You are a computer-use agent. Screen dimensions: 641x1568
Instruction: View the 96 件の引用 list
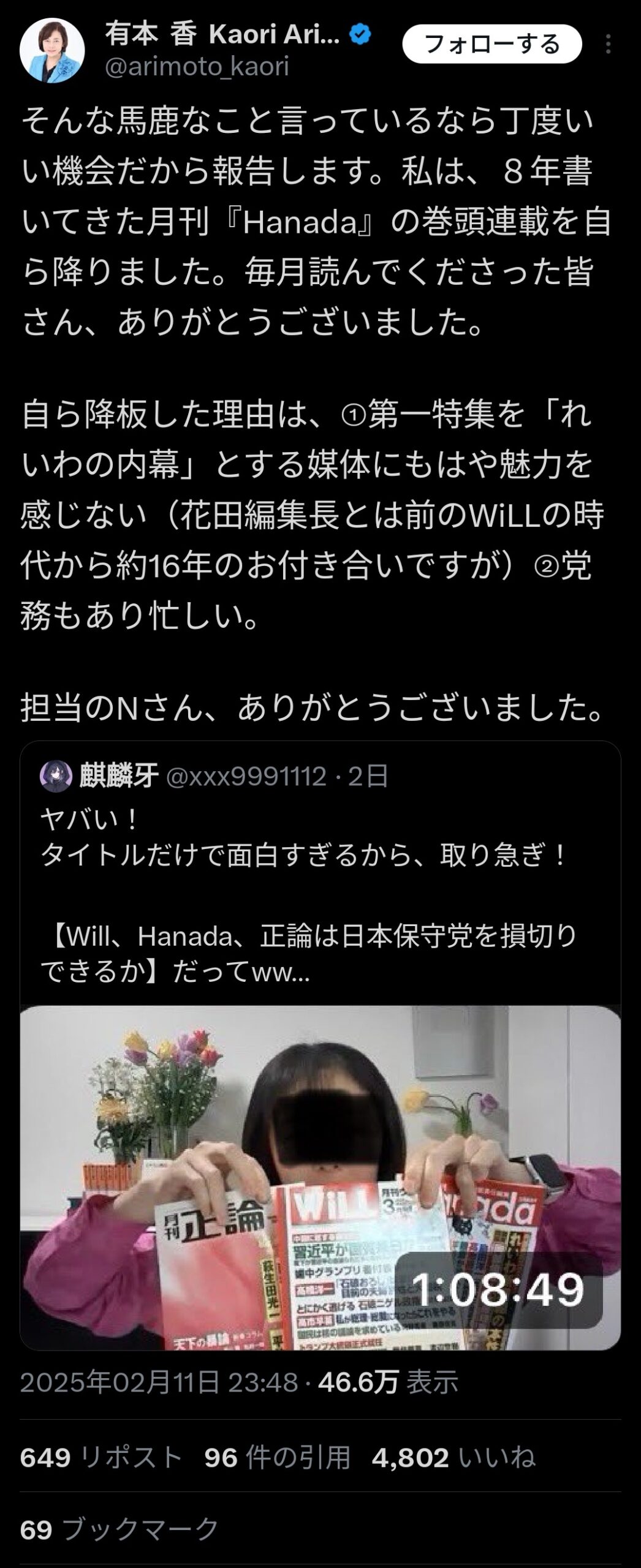coord(277,1457)
